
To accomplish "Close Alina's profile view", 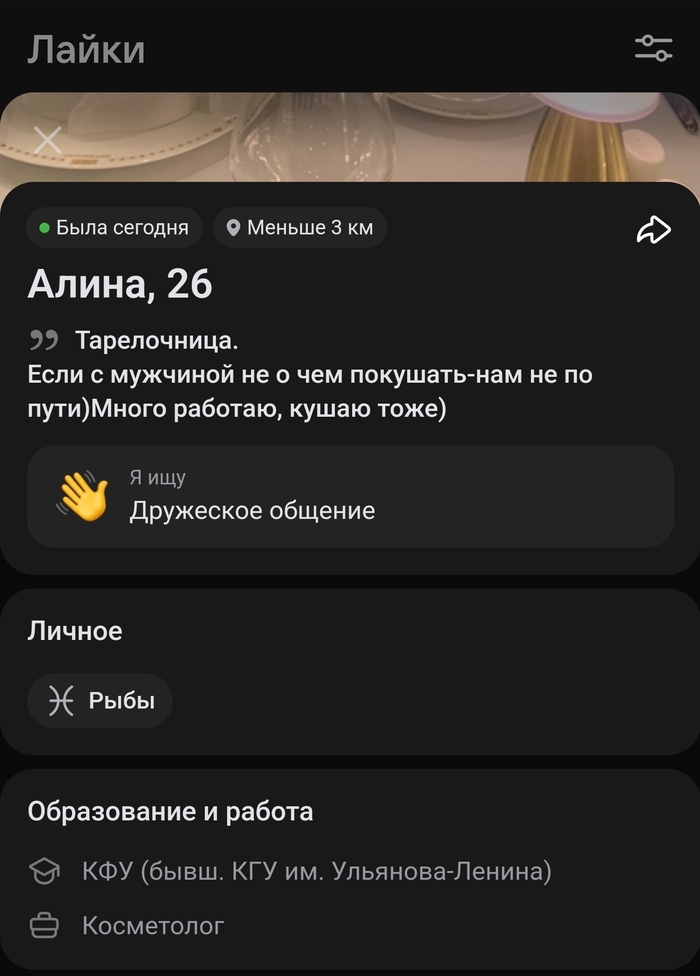I will pos(47,140).
